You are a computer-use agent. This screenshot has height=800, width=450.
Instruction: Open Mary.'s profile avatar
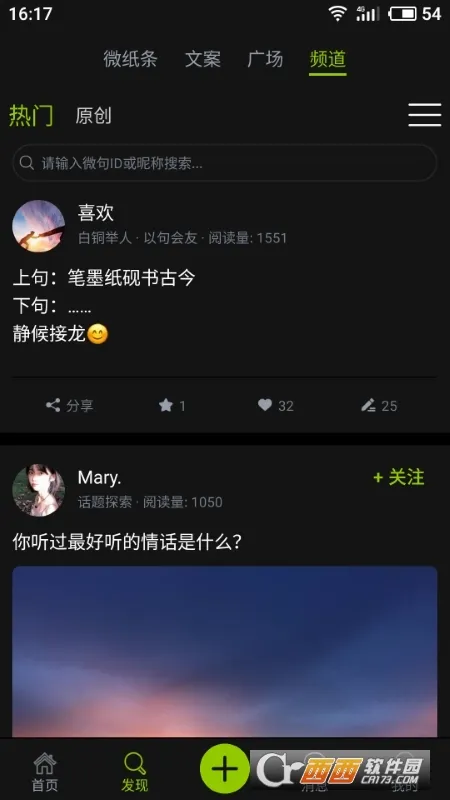[38, 490]
